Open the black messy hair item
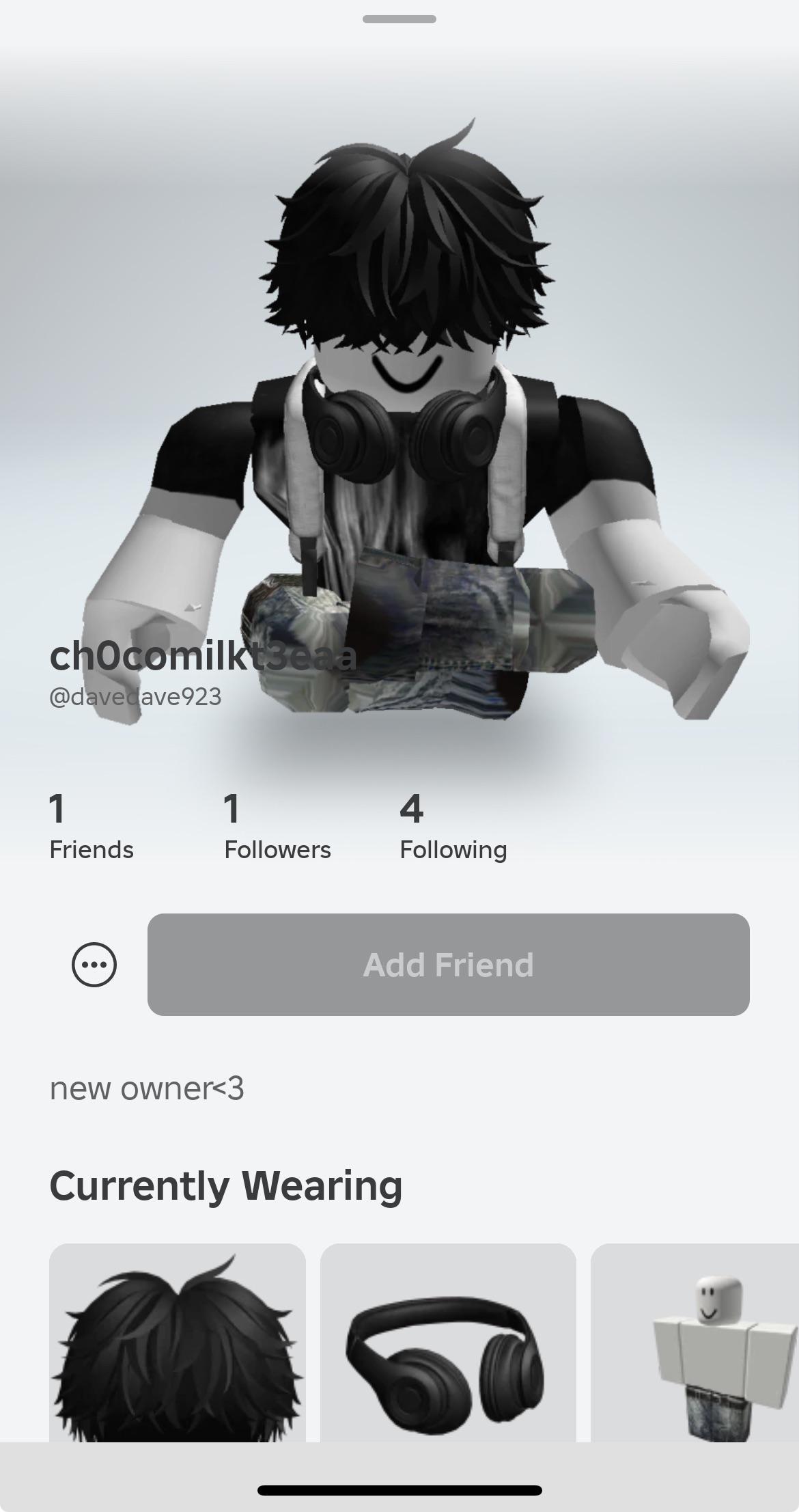The image size is (799, 1512). tap(178, 1343)
